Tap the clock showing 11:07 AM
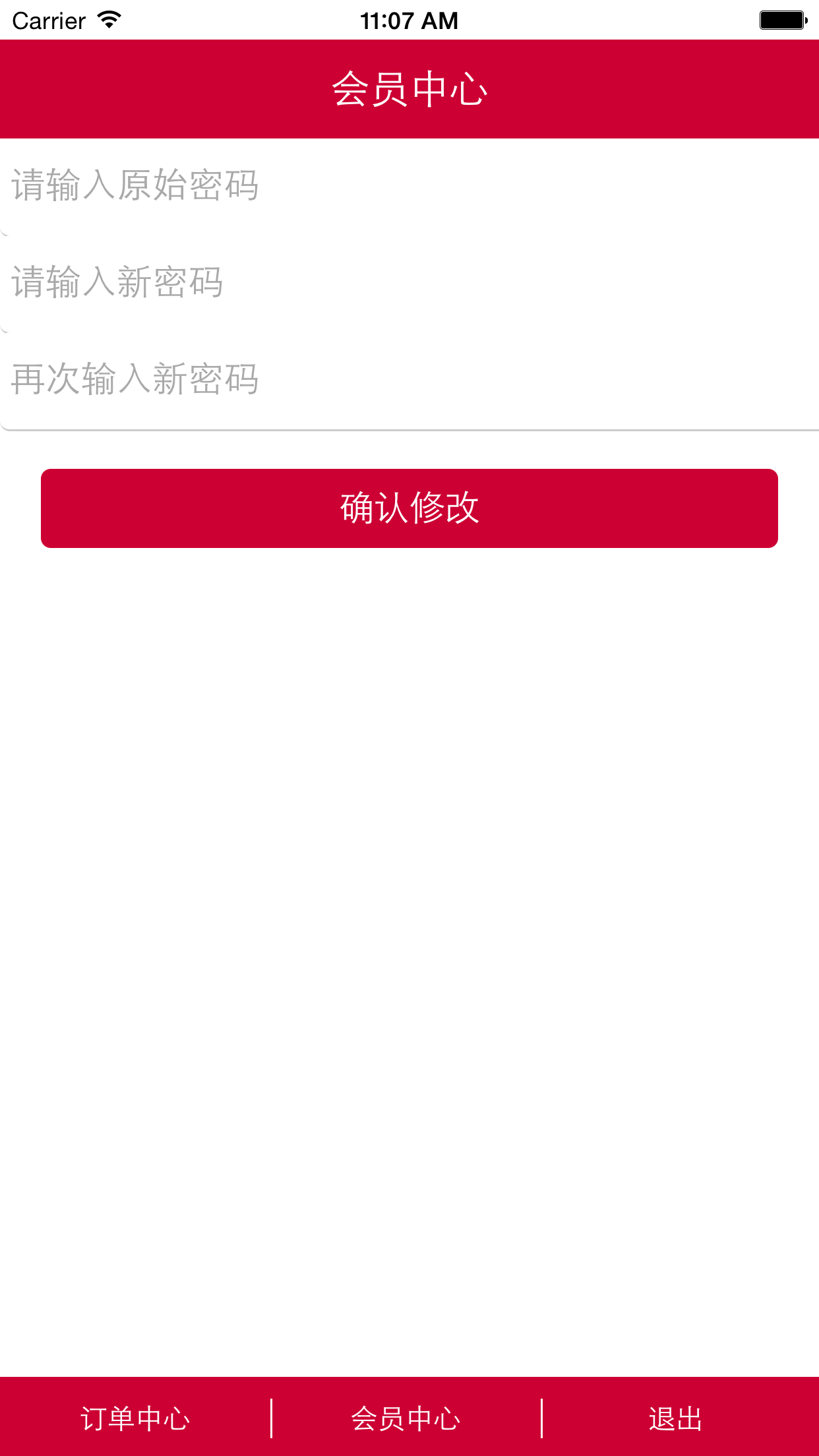This screenshot has height=1456, width=819. pos(409,20)
